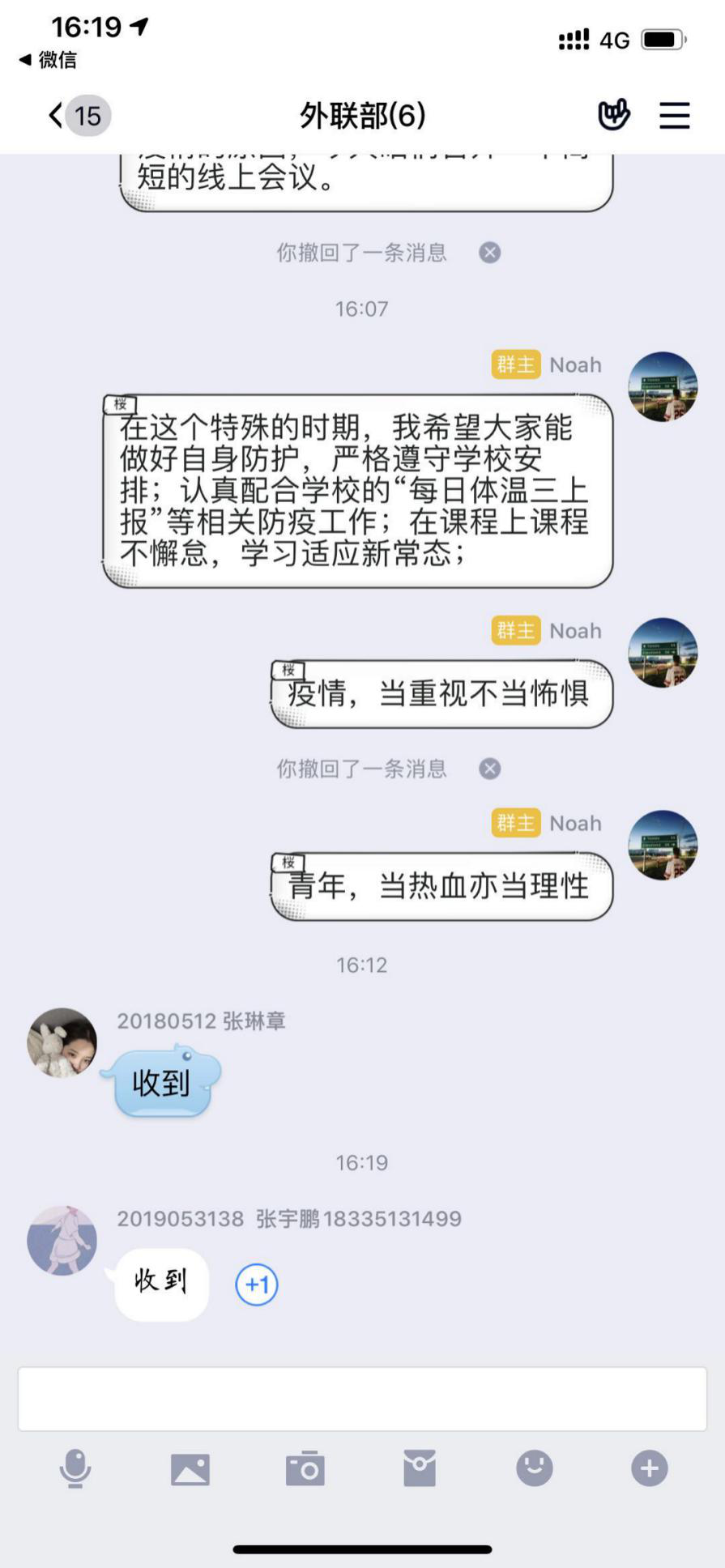View 张宇鹏's profile avatar
This screenshot has height=1568, width=725.
pos(62,1240)
